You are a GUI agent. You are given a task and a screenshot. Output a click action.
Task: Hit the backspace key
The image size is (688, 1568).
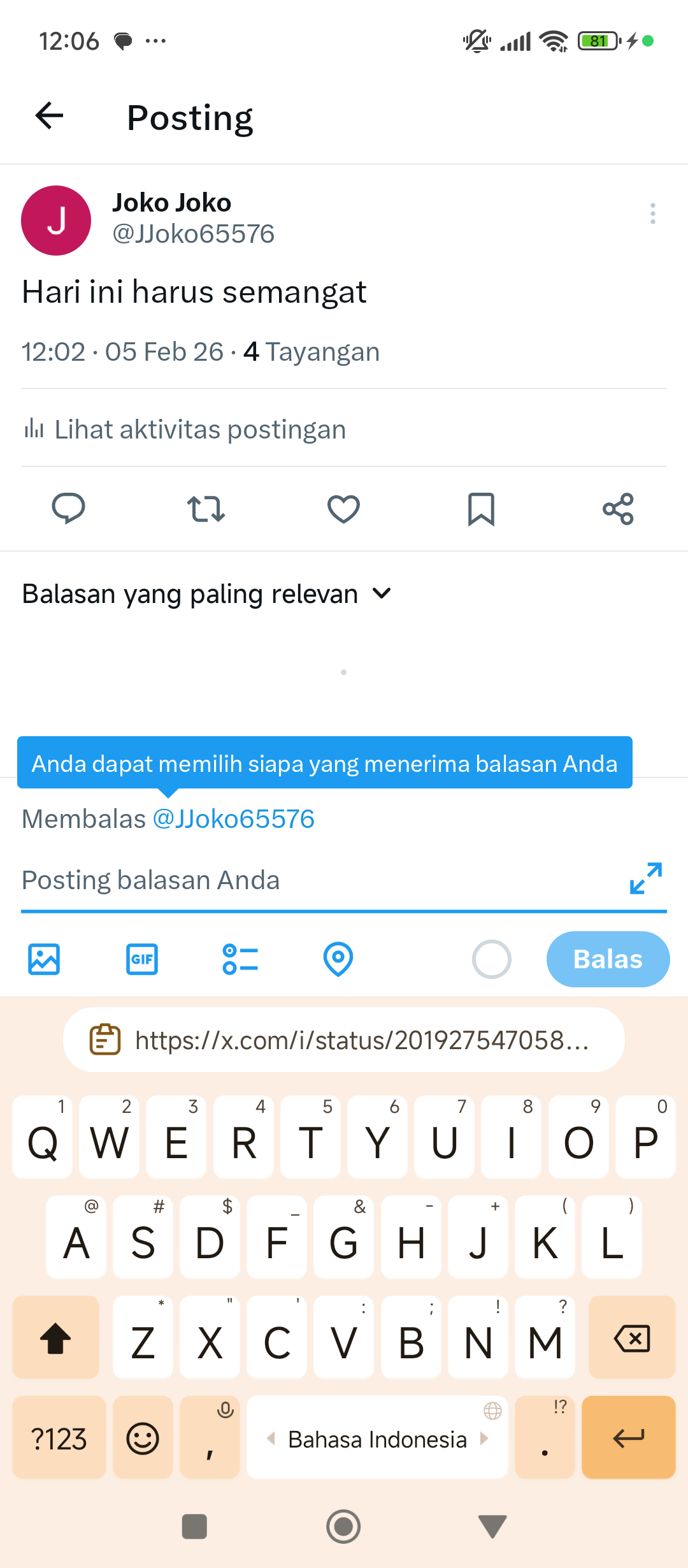631,1338
